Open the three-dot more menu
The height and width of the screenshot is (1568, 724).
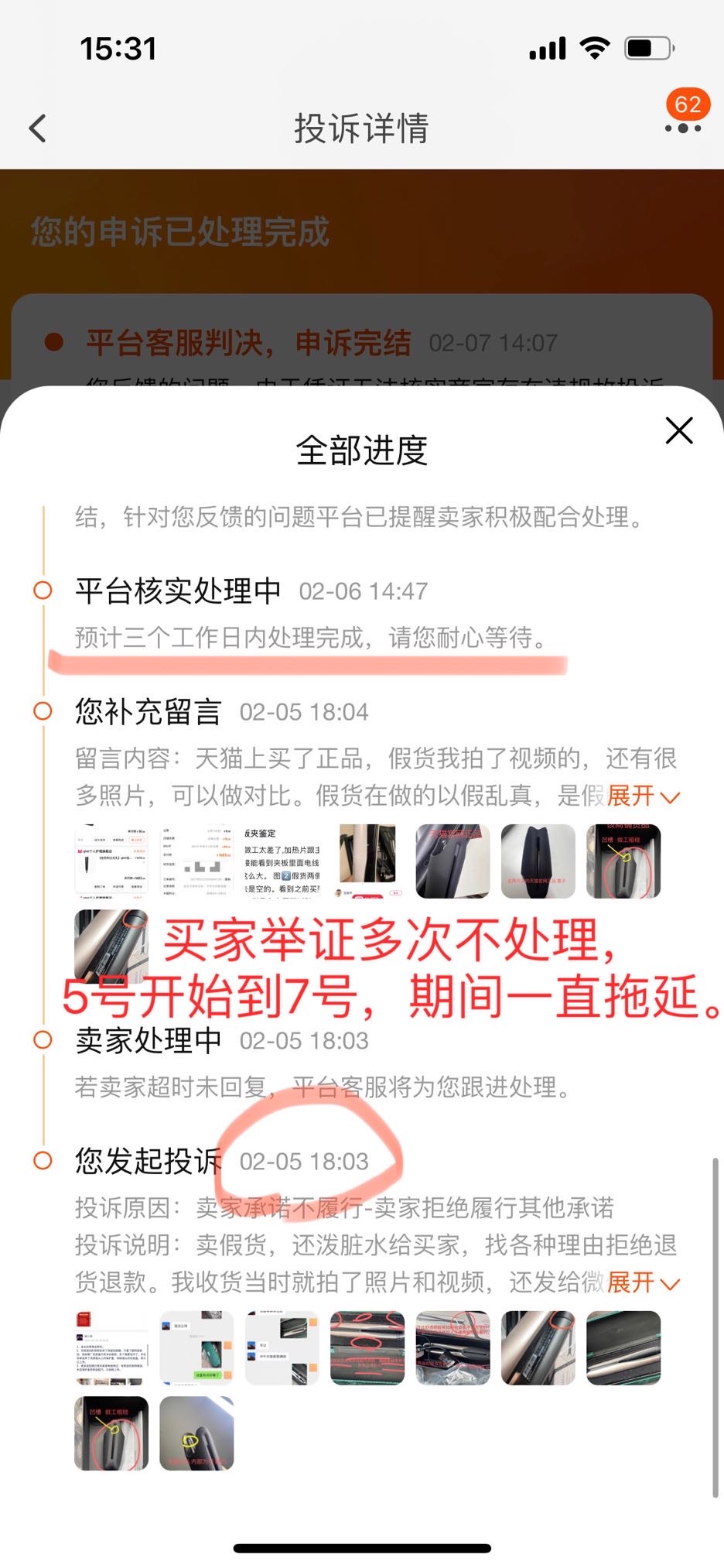click(683, 128)
